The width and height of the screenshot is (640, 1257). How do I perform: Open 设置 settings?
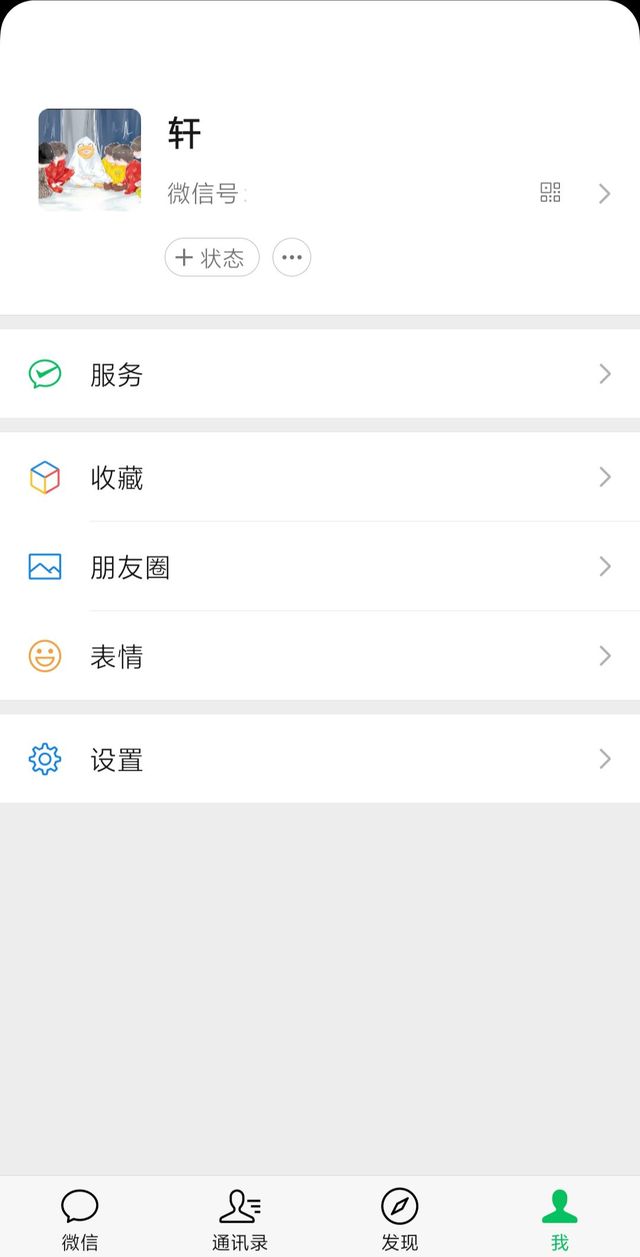[320, 759]
